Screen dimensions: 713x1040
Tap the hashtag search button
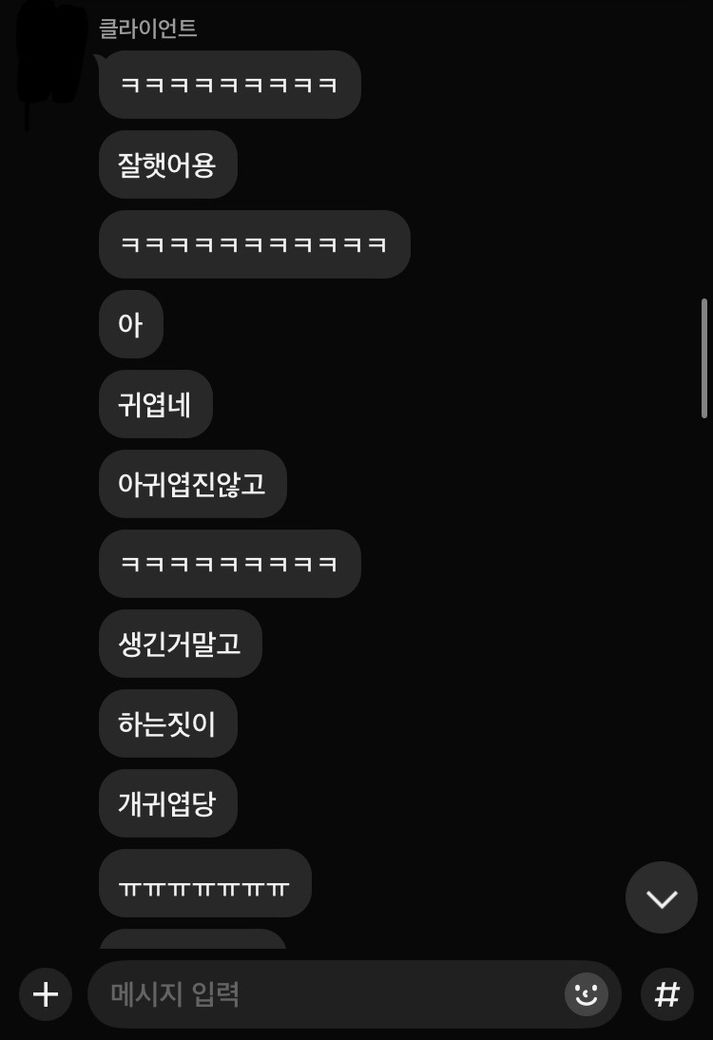click(x=667, y=994)
